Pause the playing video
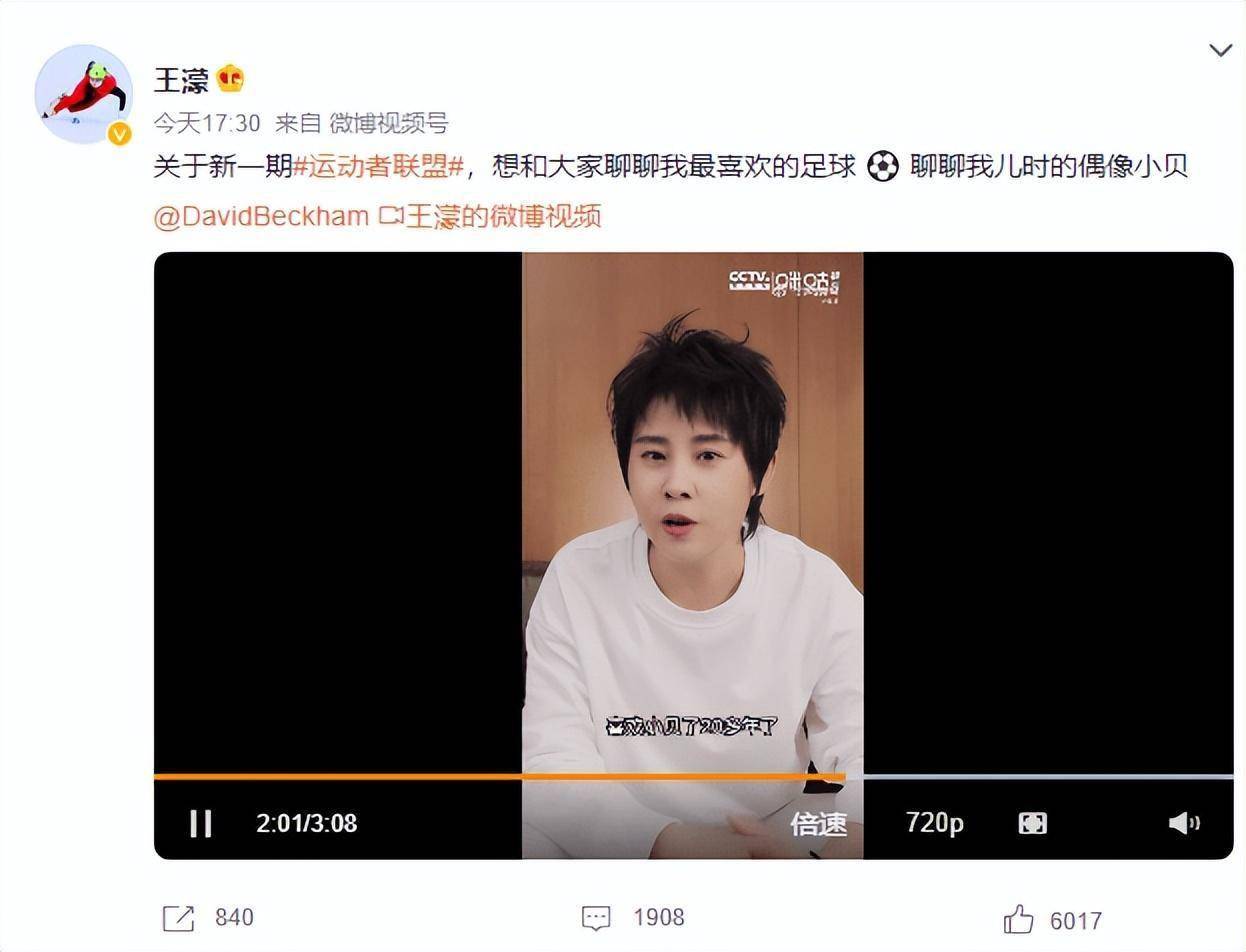 tap(201, 823)
